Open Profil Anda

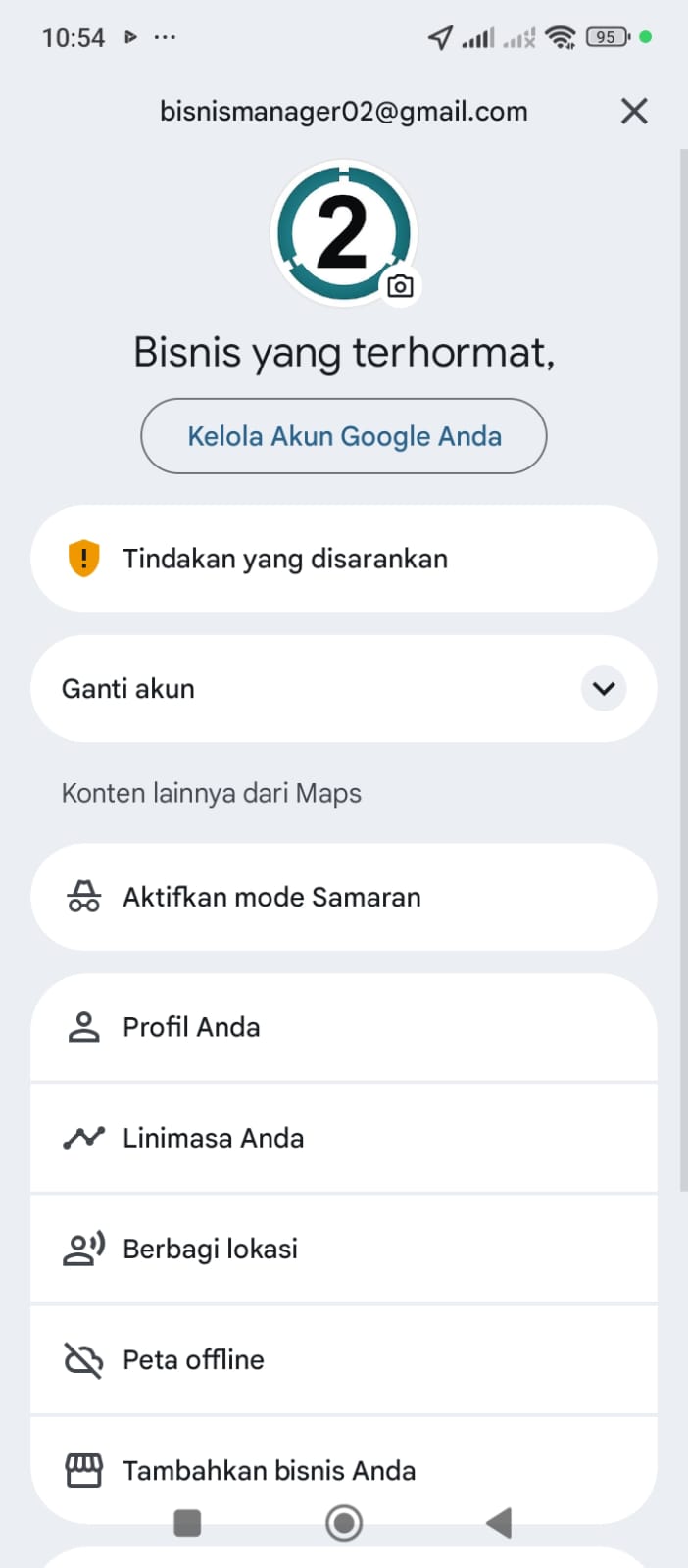344,1027
